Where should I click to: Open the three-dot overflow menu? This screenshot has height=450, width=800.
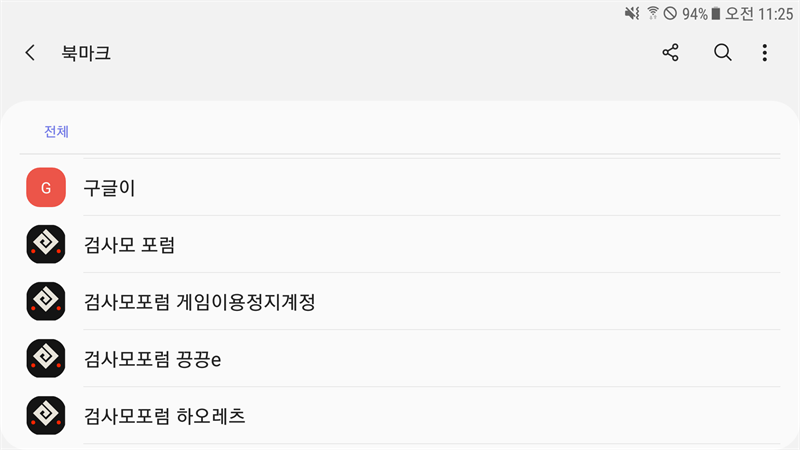click(765, 53)
